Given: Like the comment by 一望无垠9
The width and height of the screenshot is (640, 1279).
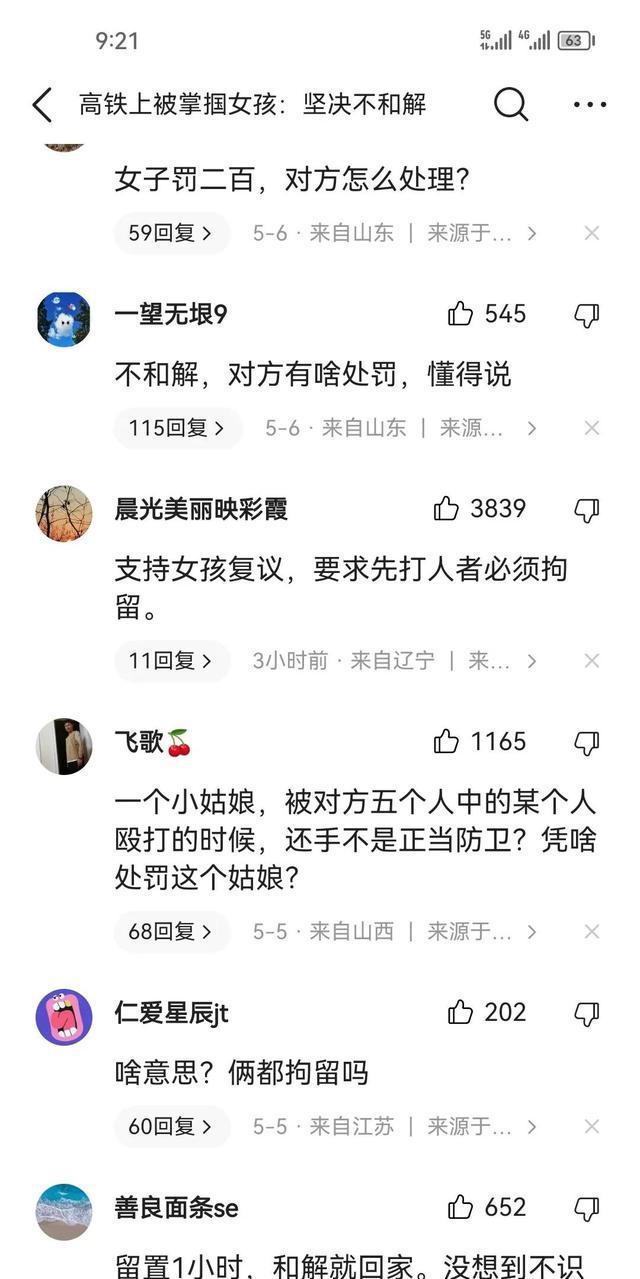Looking at the screenshot, I should tap(461, 314).
